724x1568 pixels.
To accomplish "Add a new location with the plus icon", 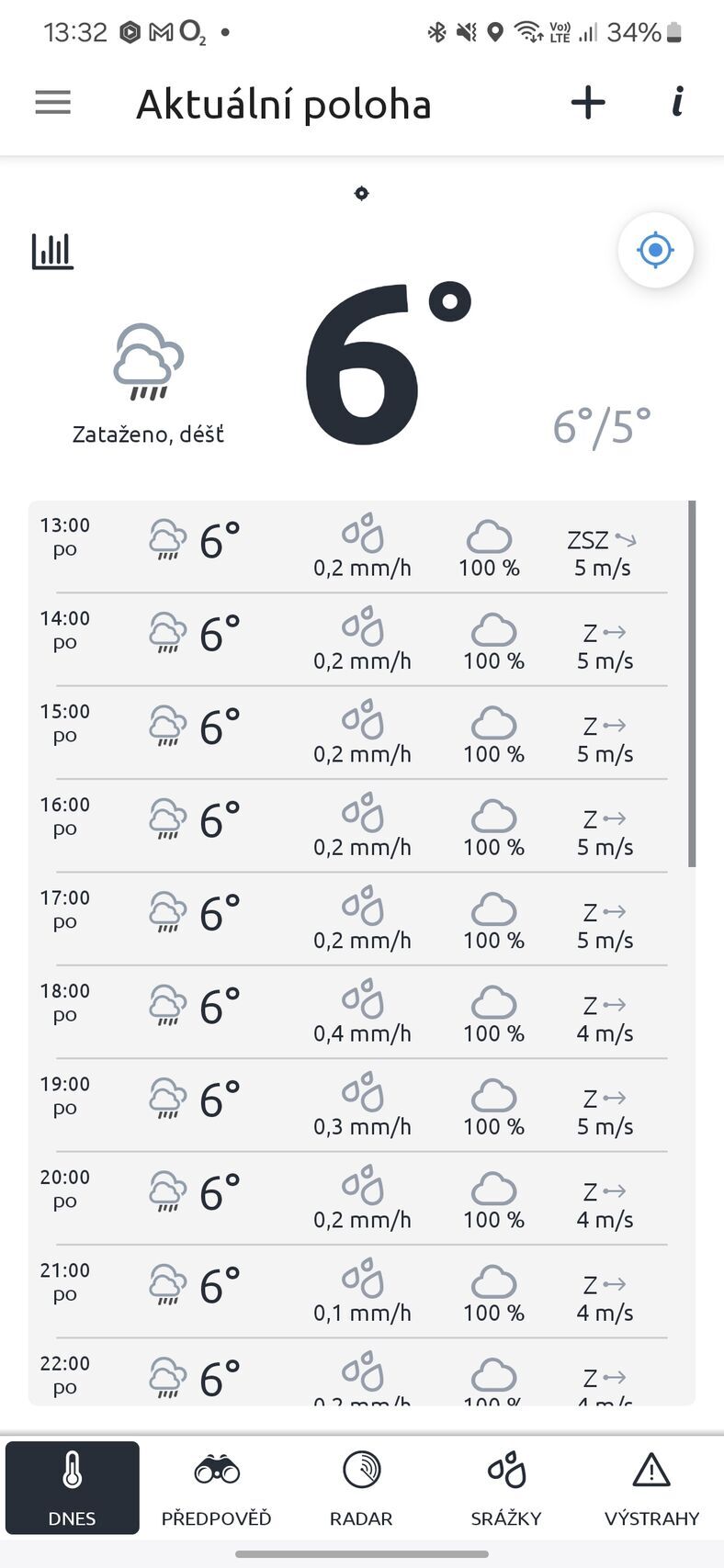I will [588, 102].
